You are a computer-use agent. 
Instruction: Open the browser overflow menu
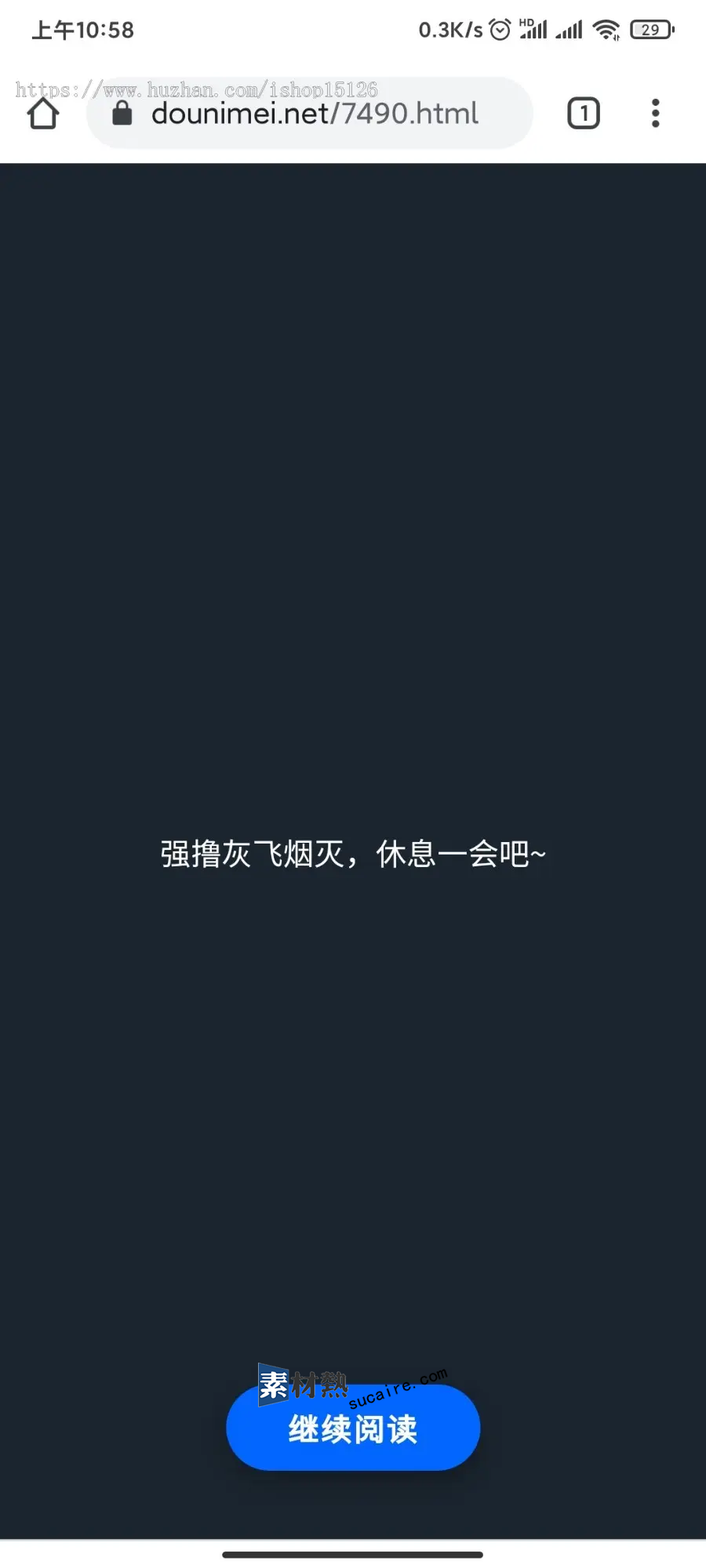point(655,114)
